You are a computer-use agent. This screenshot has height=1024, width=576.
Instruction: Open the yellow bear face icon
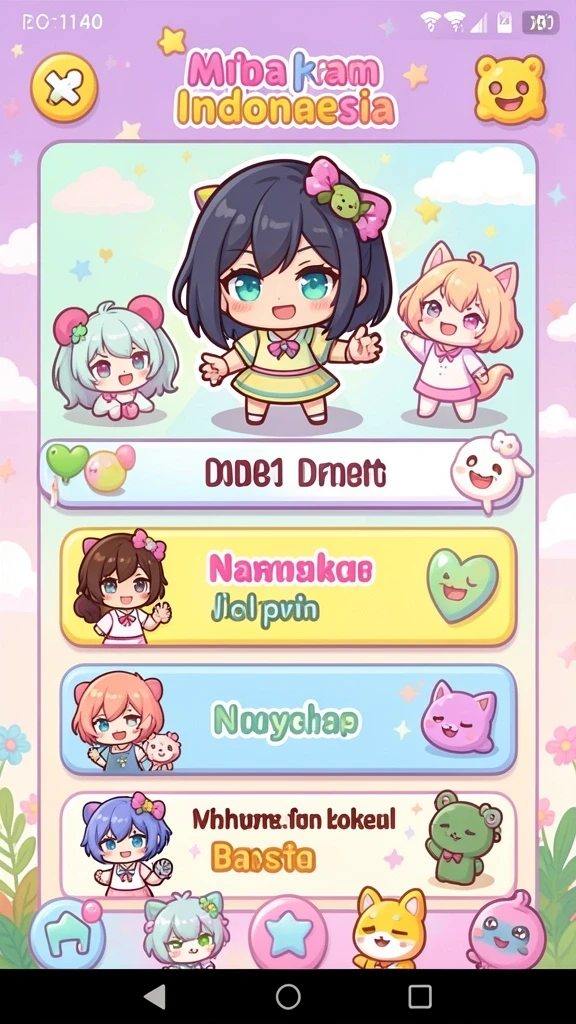[510, 89]
